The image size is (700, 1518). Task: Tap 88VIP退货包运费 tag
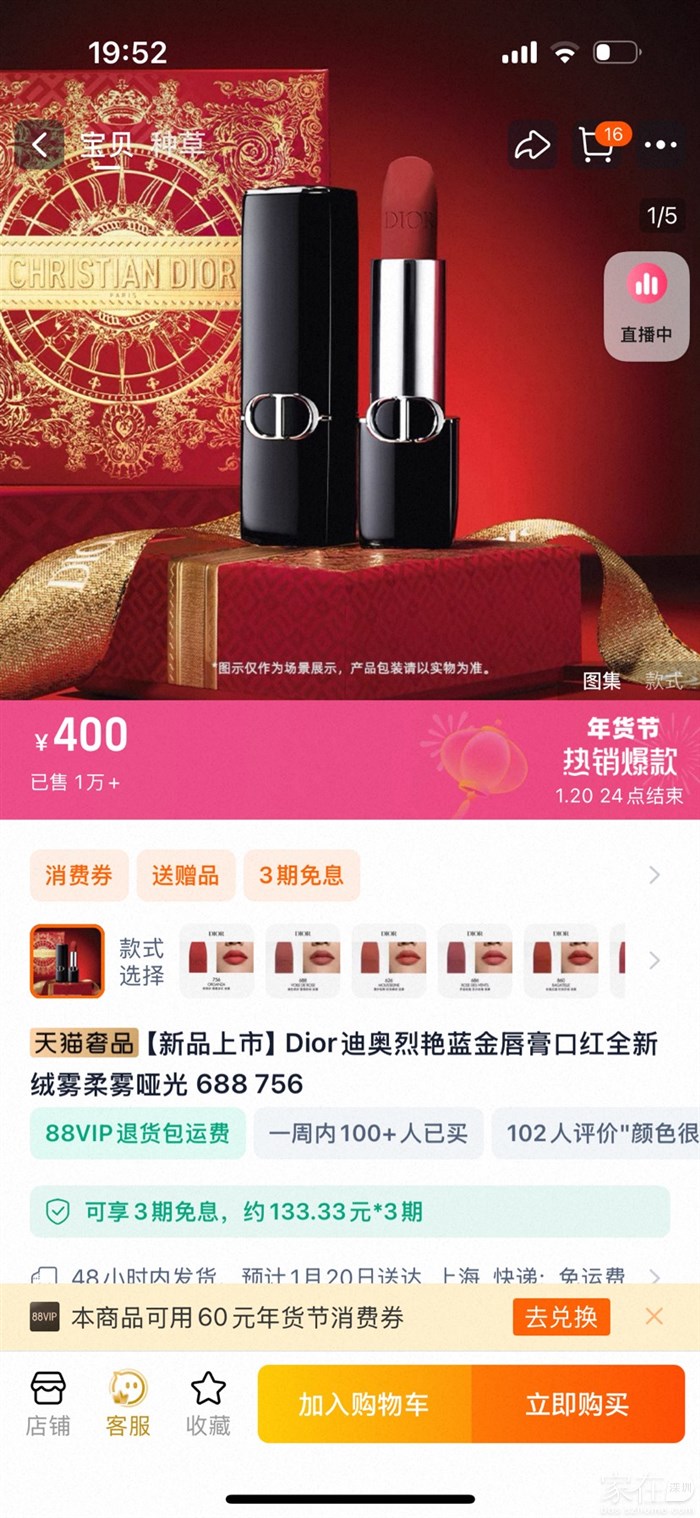click(x=137, y=1133)
